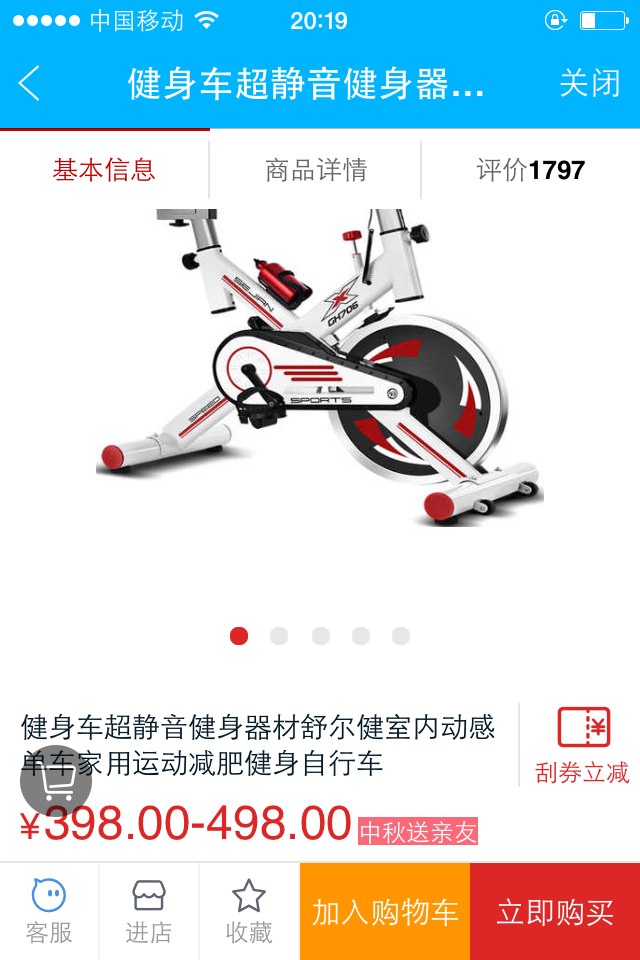Buy now with 立即购买

click(x=555, y=911)
